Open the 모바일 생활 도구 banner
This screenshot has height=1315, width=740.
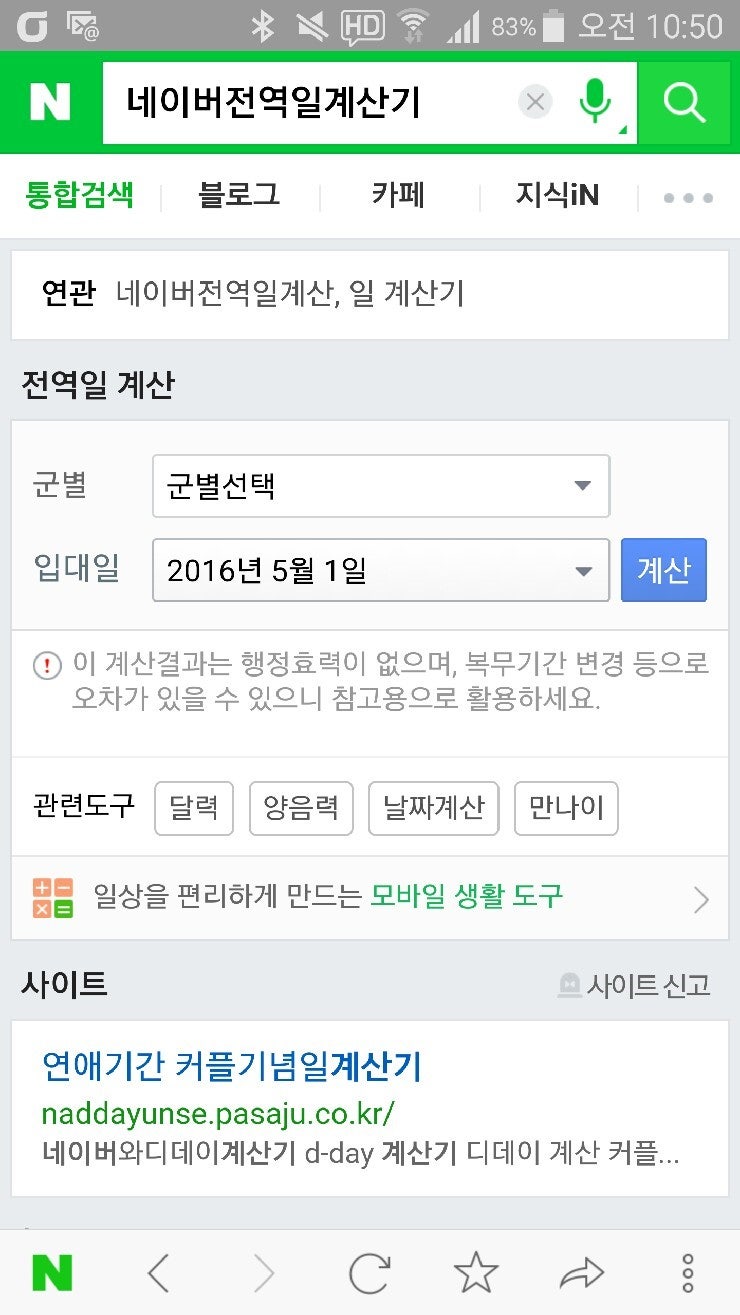pyautogui.click(x=370, y=897)
